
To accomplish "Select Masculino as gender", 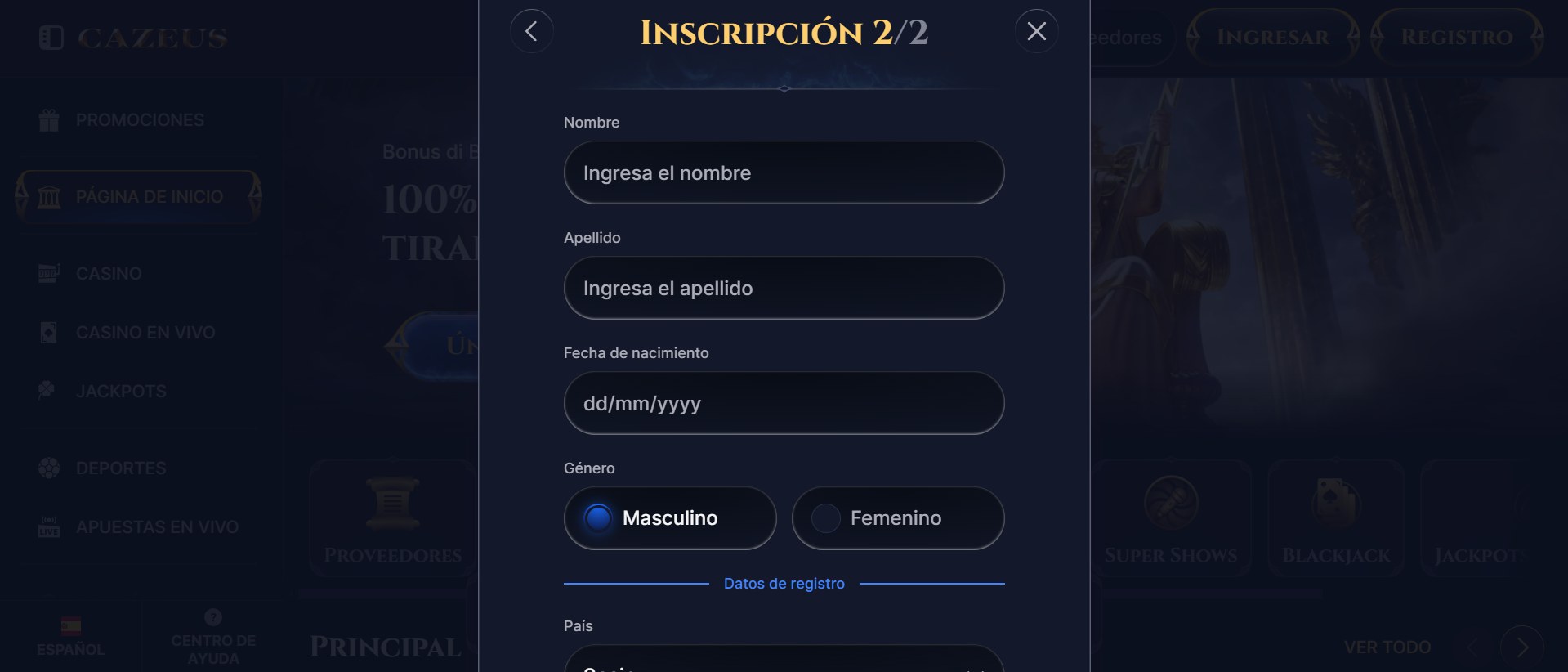I will pyautogui.click(x=669, y=518).
